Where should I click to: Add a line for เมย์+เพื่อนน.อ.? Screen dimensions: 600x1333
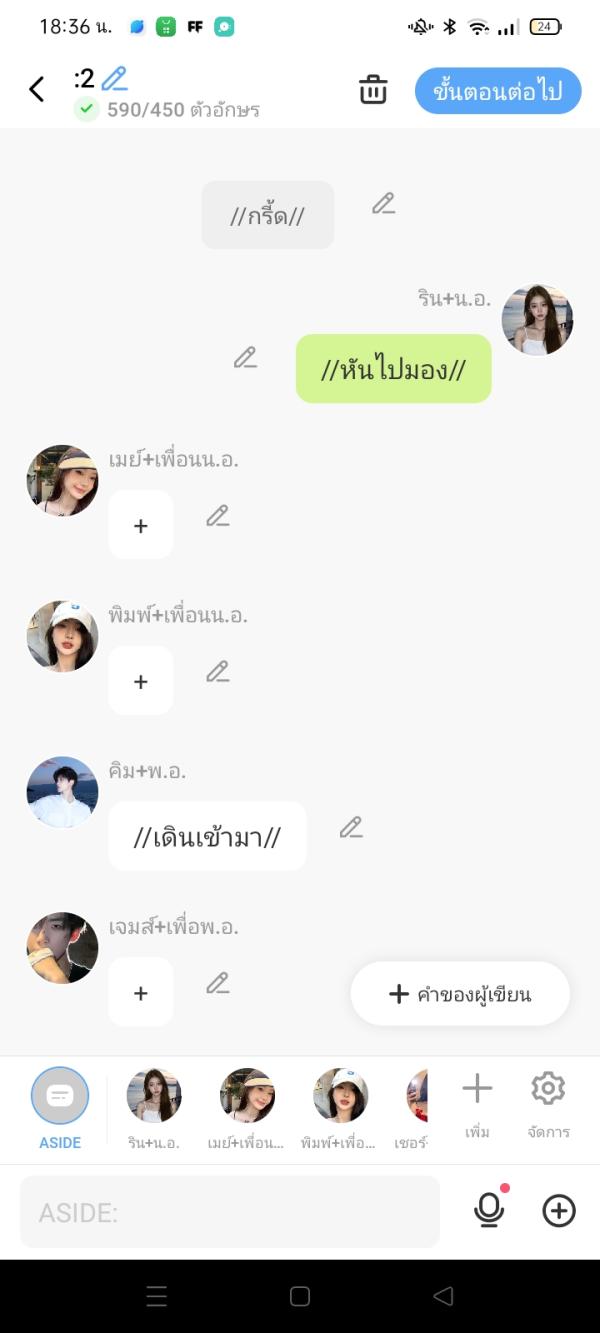click(x=141, y=525)
